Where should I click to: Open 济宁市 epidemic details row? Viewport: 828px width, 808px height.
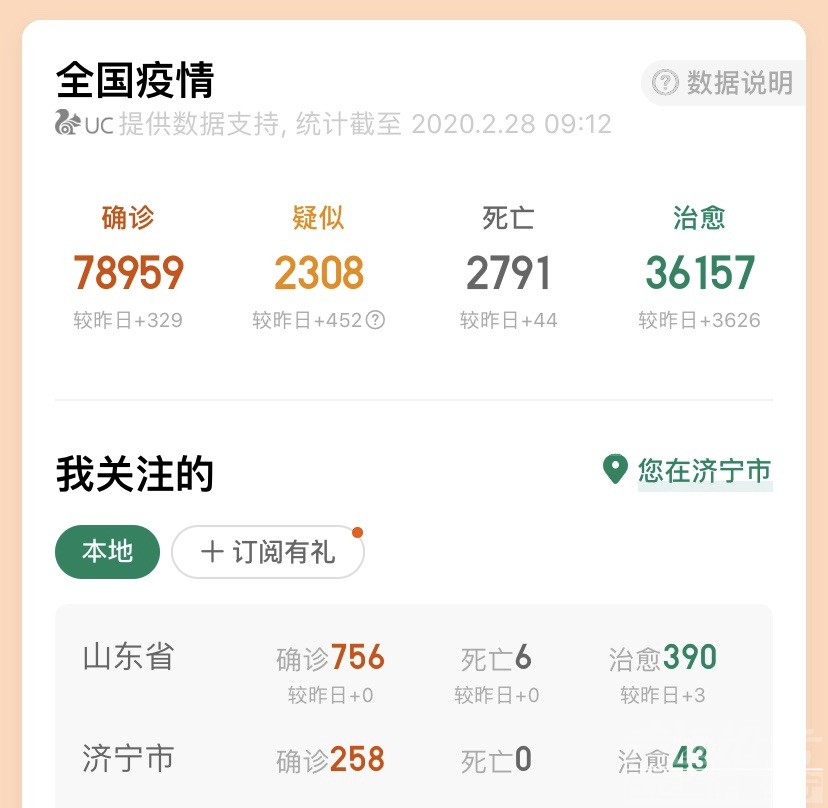pos(413,760)
